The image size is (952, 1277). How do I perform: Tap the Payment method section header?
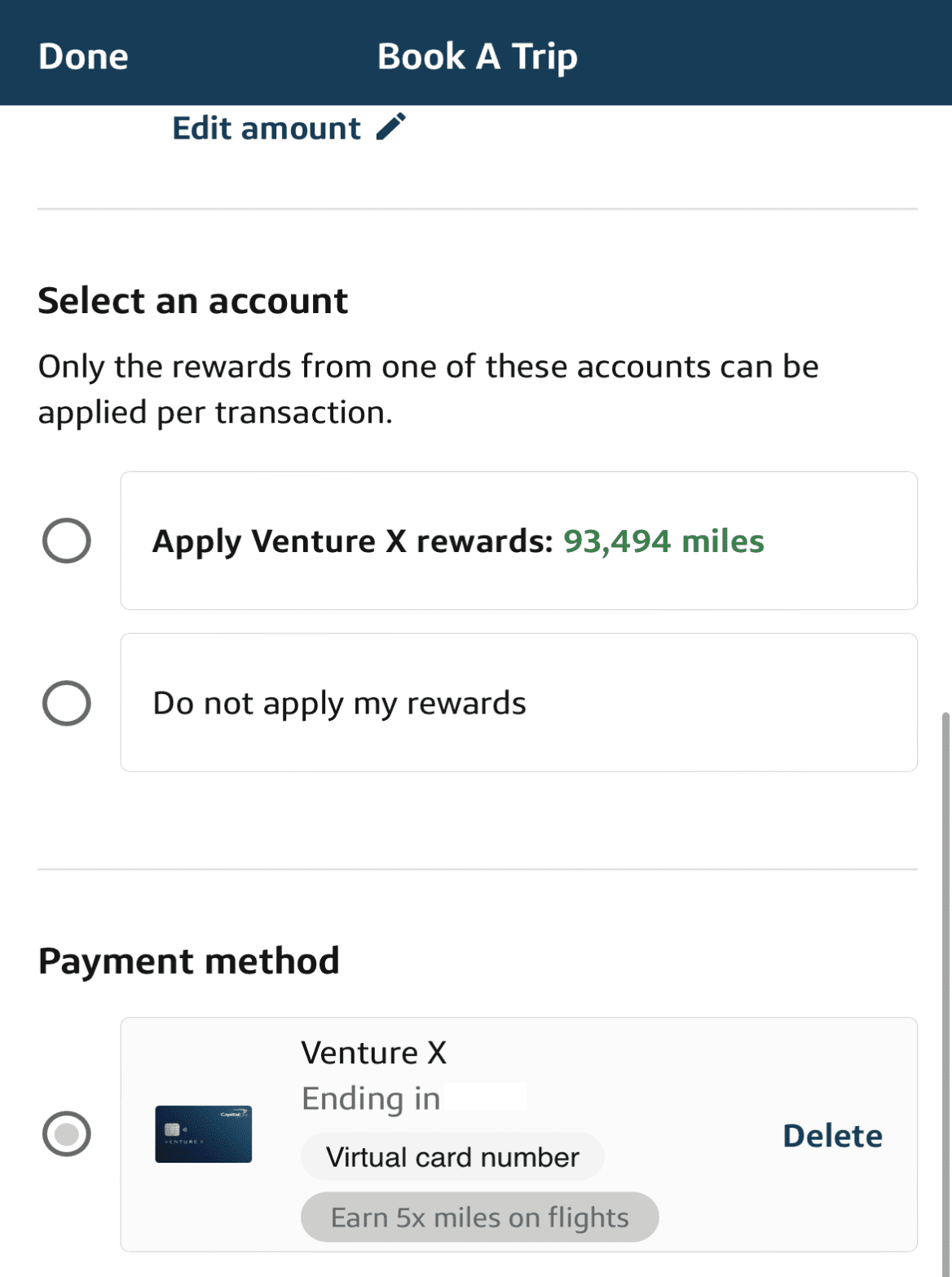[189, 961]
